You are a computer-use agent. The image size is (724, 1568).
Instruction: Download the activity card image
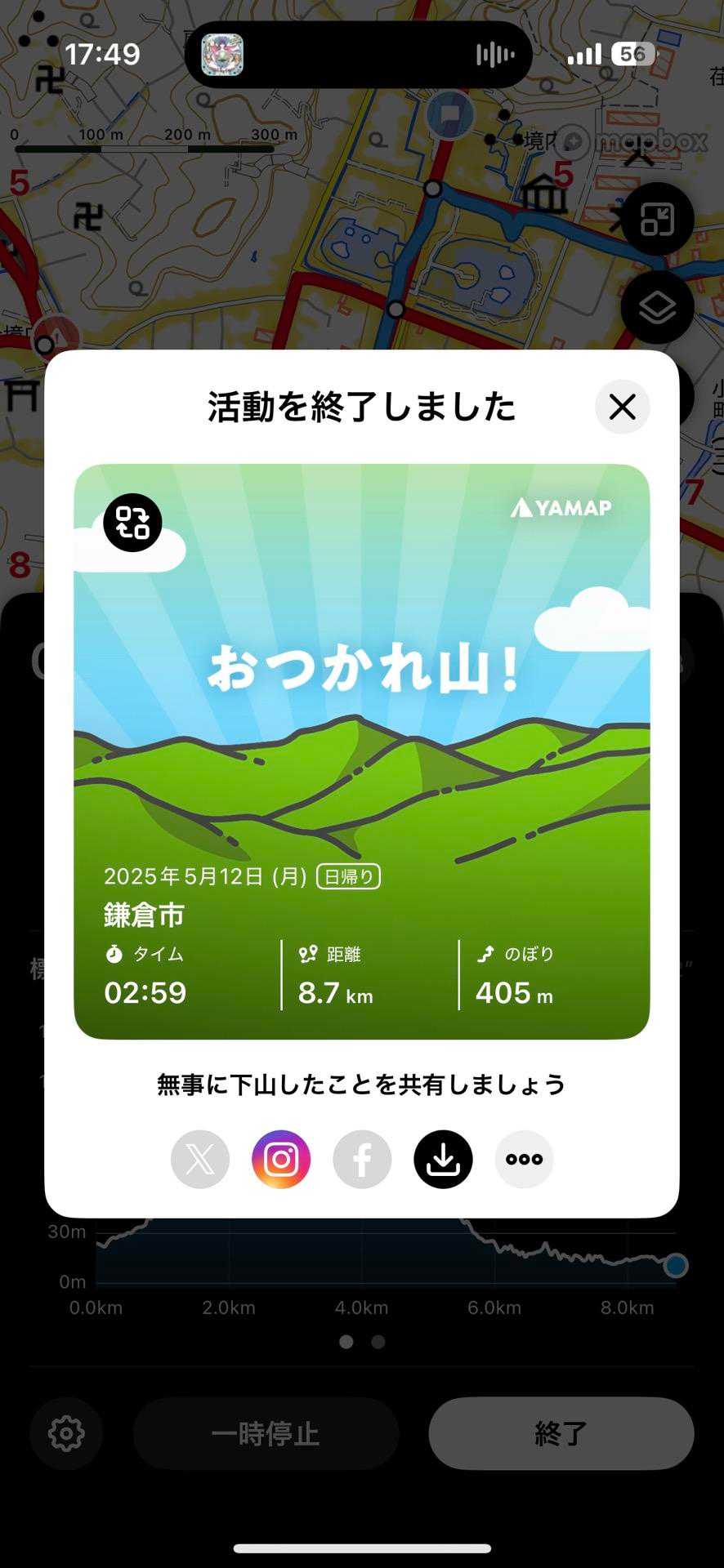pos(443,1159)
